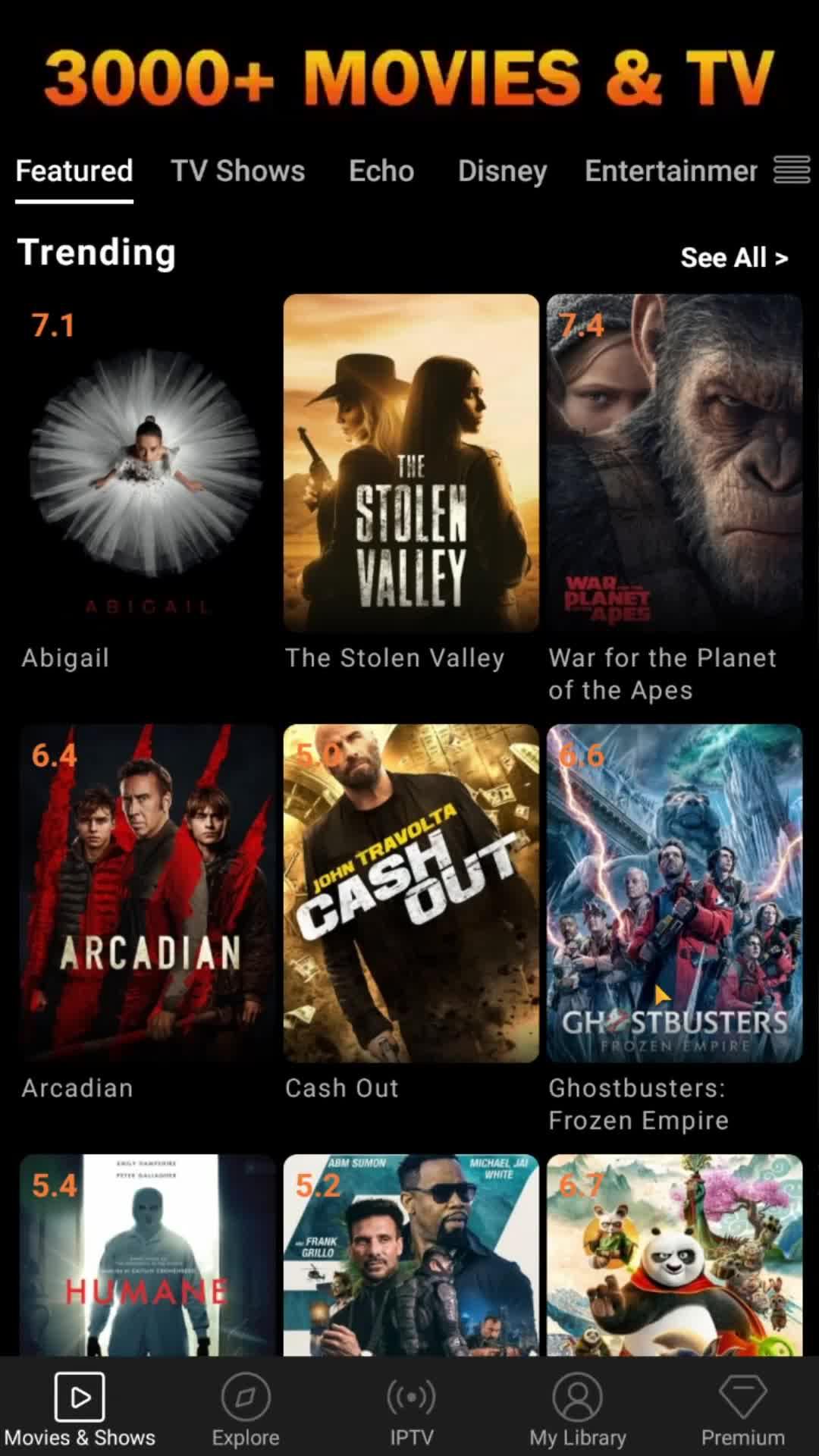Open Ghostbusters: Frozen Empire

point(674,893)
